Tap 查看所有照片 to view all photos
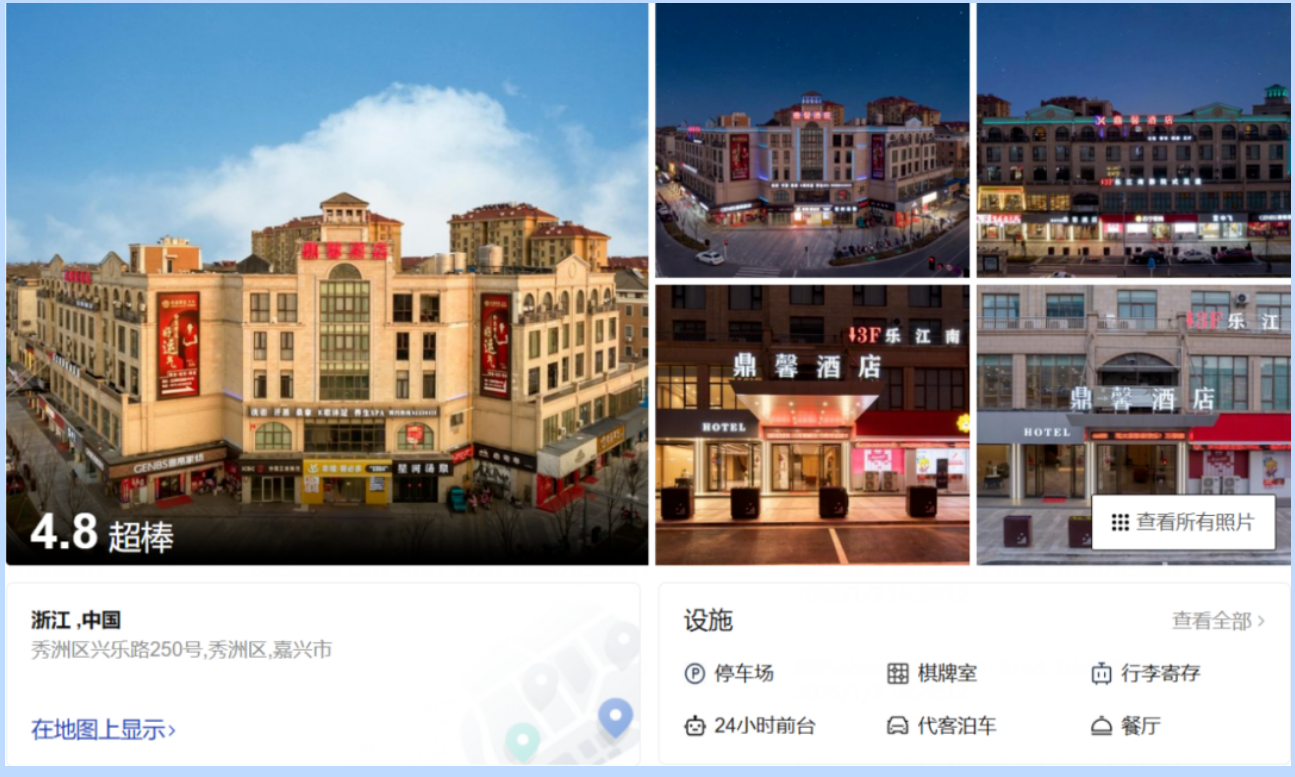 [x=1183, y=522]
